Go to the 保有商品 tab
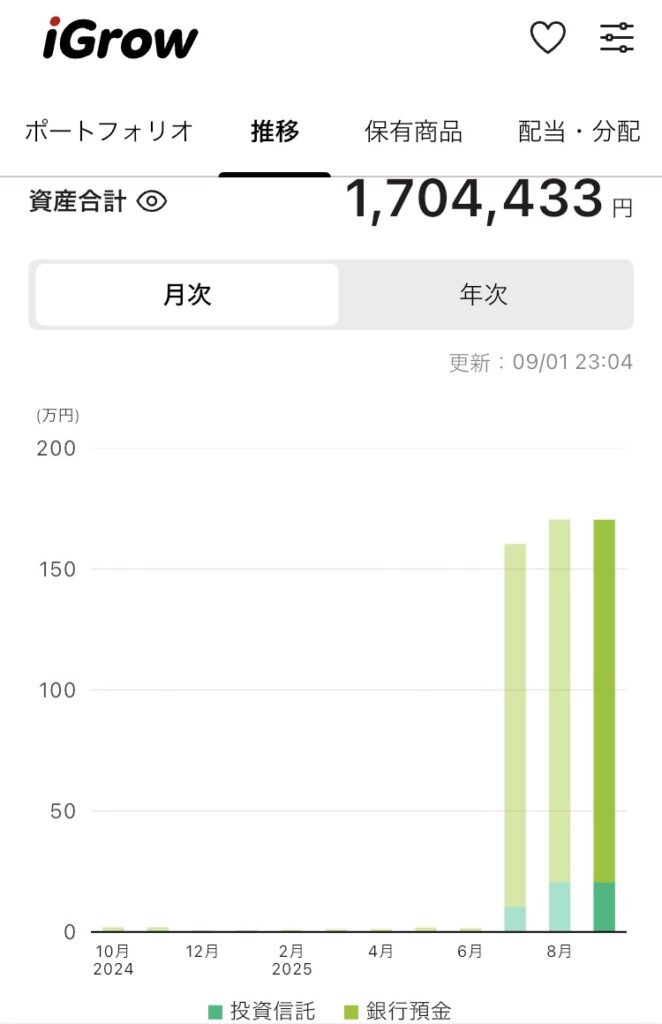662x1024 pixels. tap(413, 131)
